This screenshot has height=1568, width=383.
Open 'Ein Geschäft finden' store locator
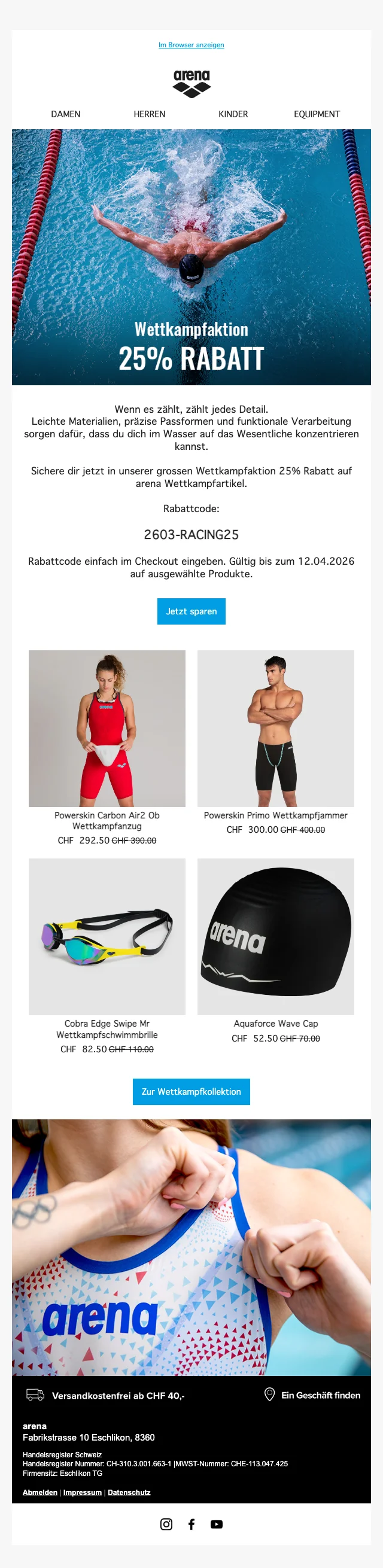pyautogui.click(x=313, y=1395)
